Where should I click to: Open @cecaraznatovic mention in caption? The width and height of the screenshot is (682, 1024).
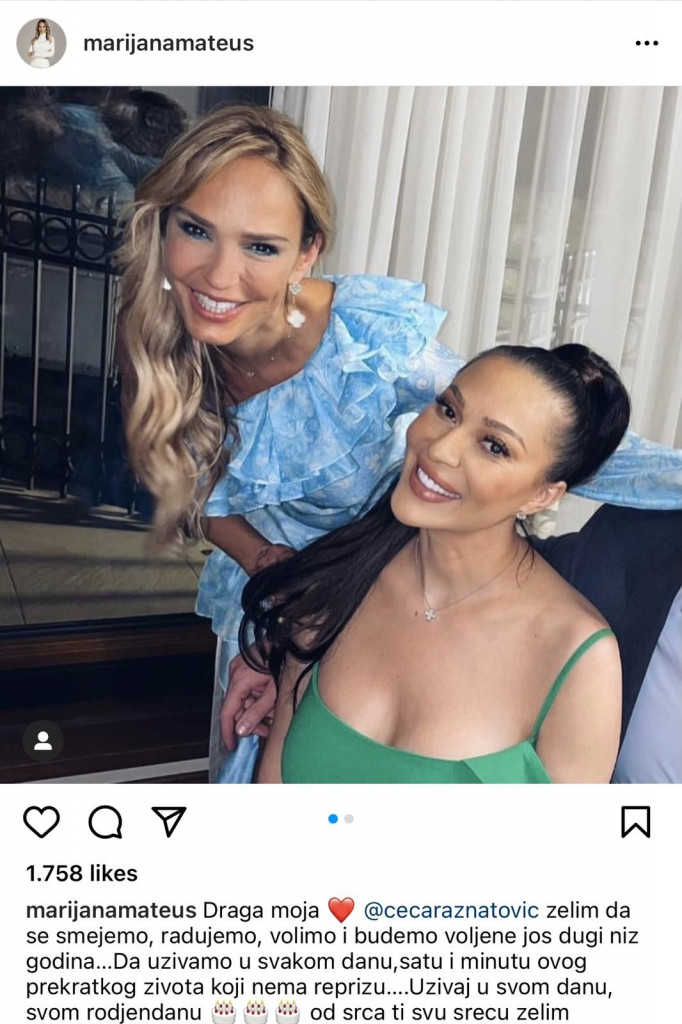452,910
